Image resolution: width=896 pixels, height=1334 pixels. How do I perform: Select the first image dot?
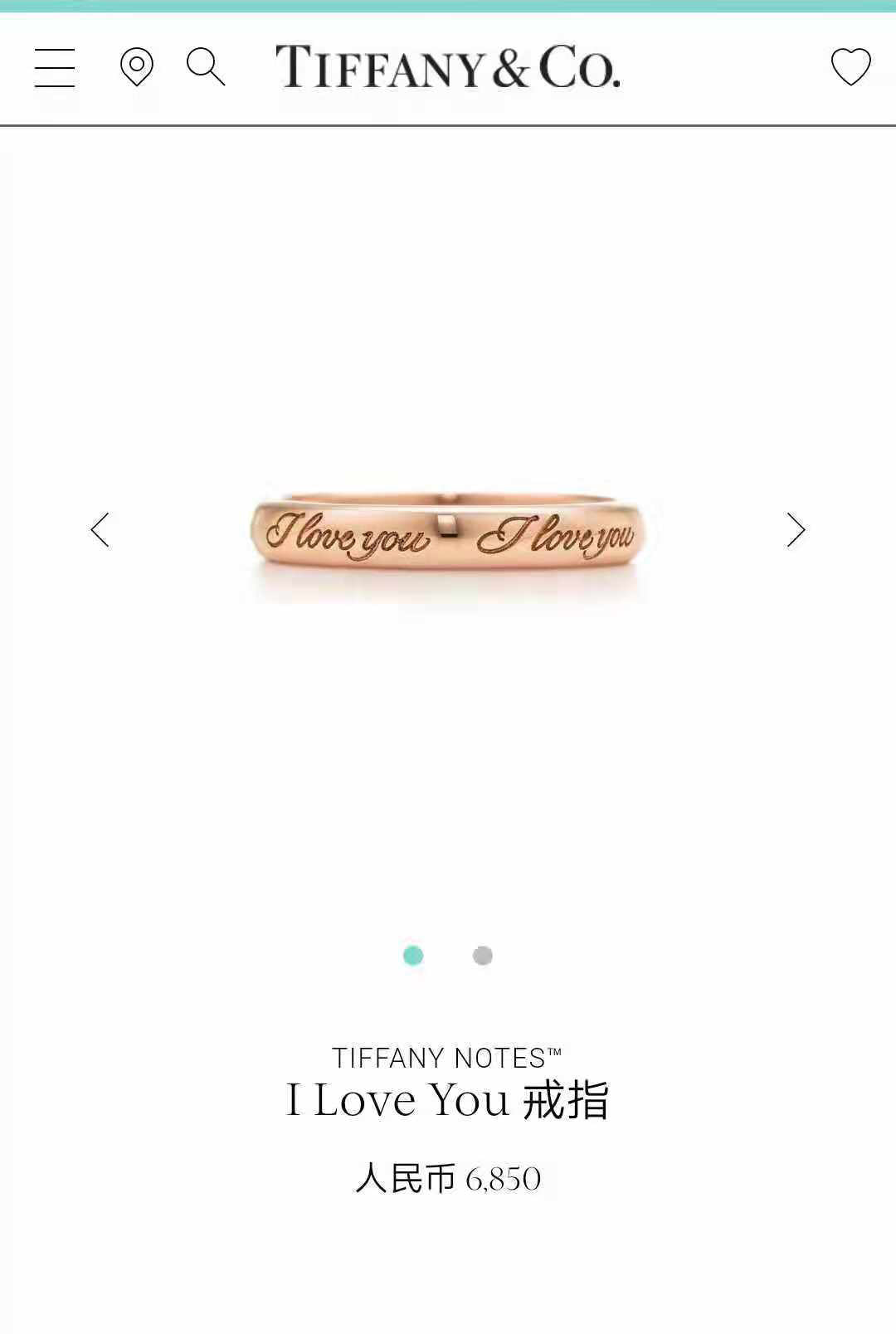pos(413,956)
